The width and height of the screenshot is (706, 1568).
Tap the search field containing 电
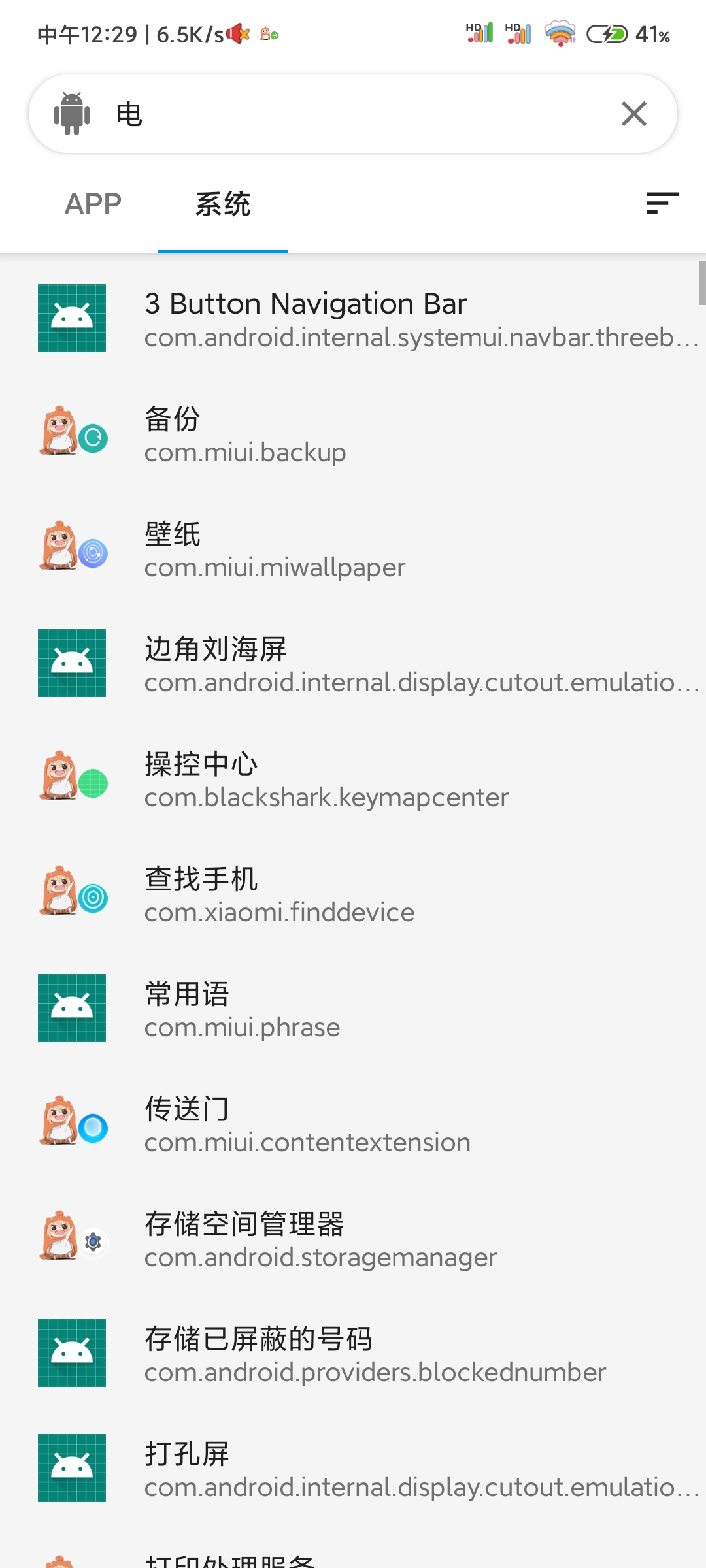tap(353, 114)
